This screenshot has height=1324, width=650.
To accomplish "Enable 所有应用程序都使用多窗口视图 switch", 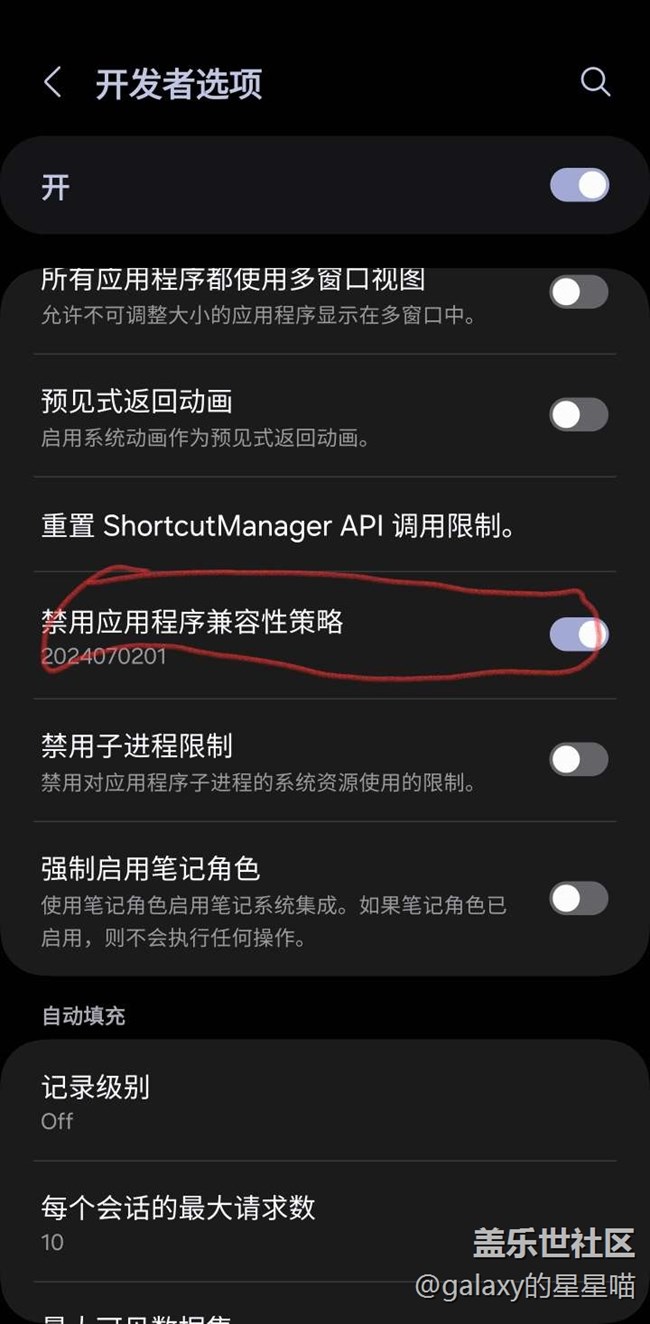I will pyautogui.click(x=579, y=292).
